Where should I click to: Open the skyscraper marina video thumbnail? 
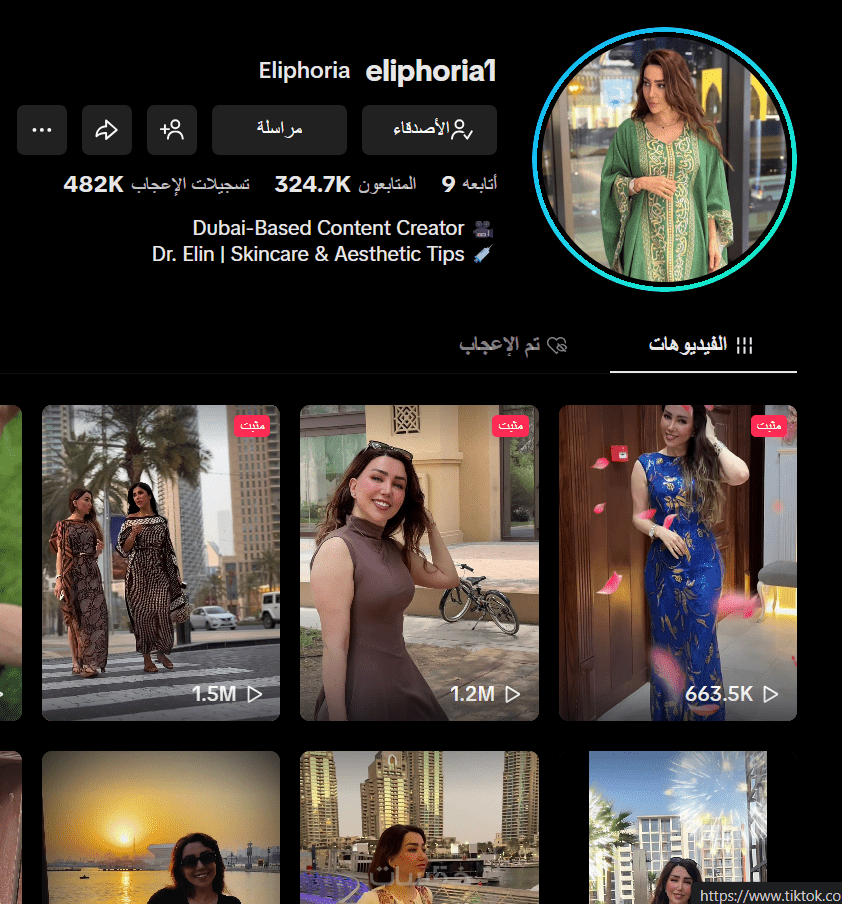419,828
